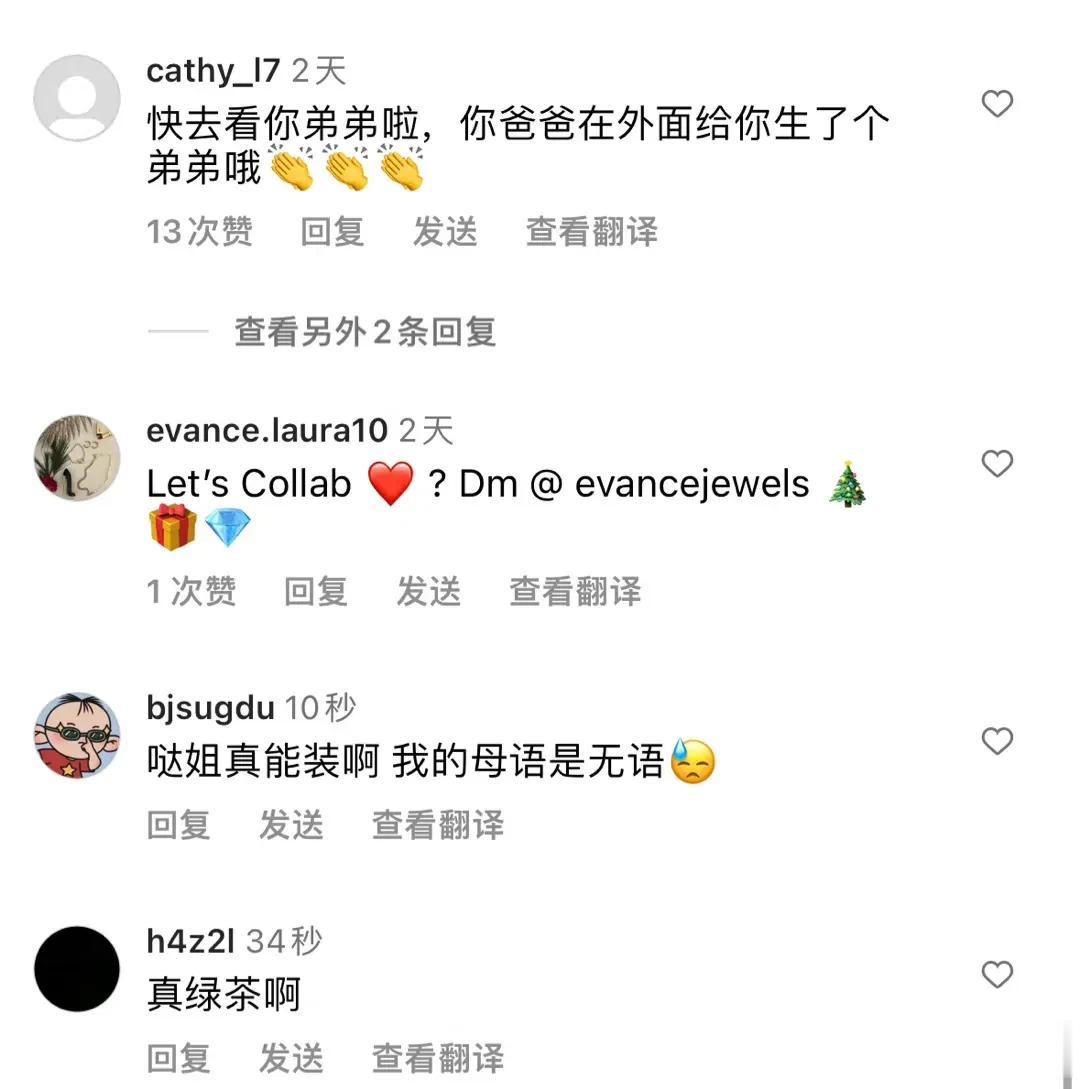Translate h4z2l's comment 真绿茶啊
This screenshot has width=1080, height=1089.
pos(438,1059)
